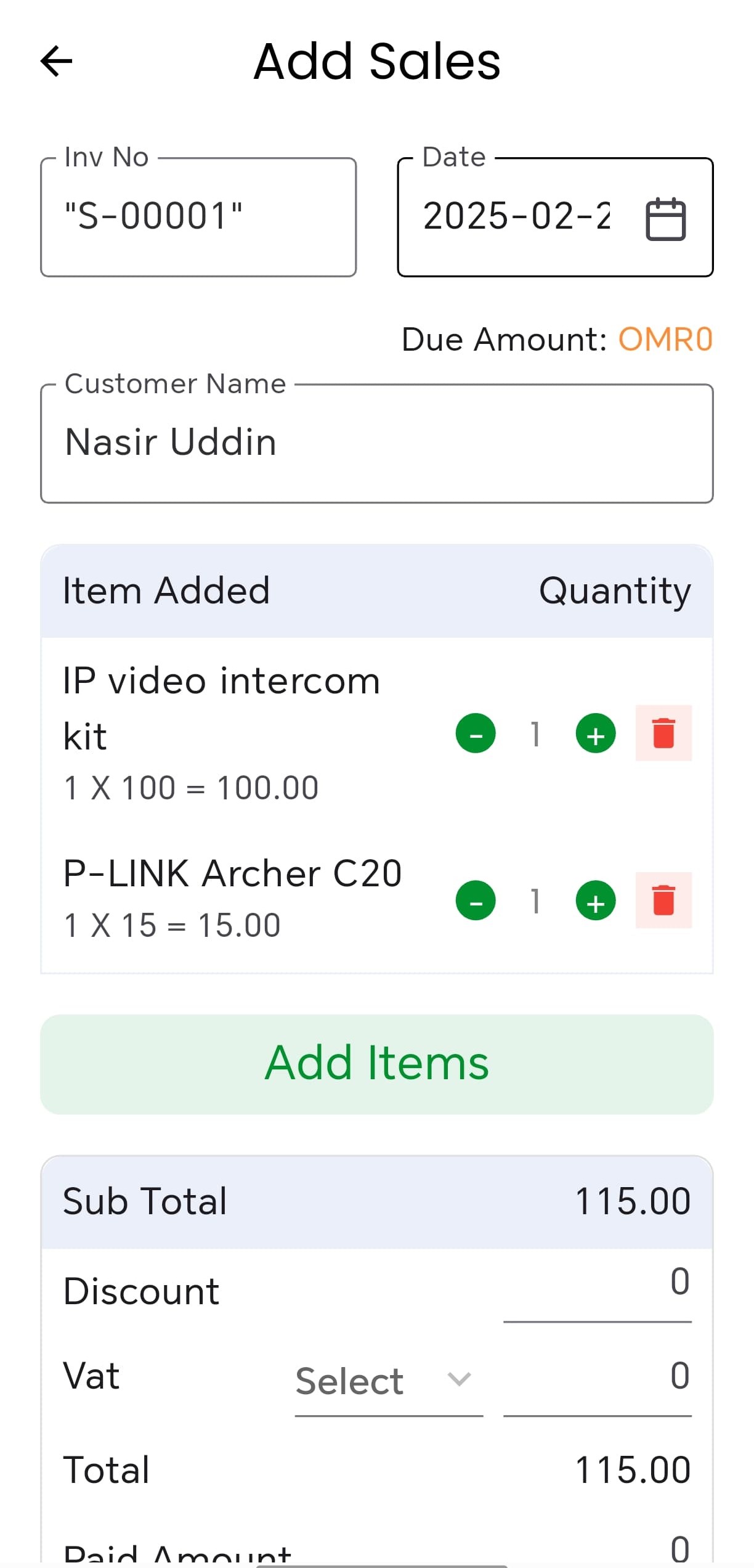Go back from Add Sales
Viewport: 754px width, 1568px height.
click(x=57, y=62)
